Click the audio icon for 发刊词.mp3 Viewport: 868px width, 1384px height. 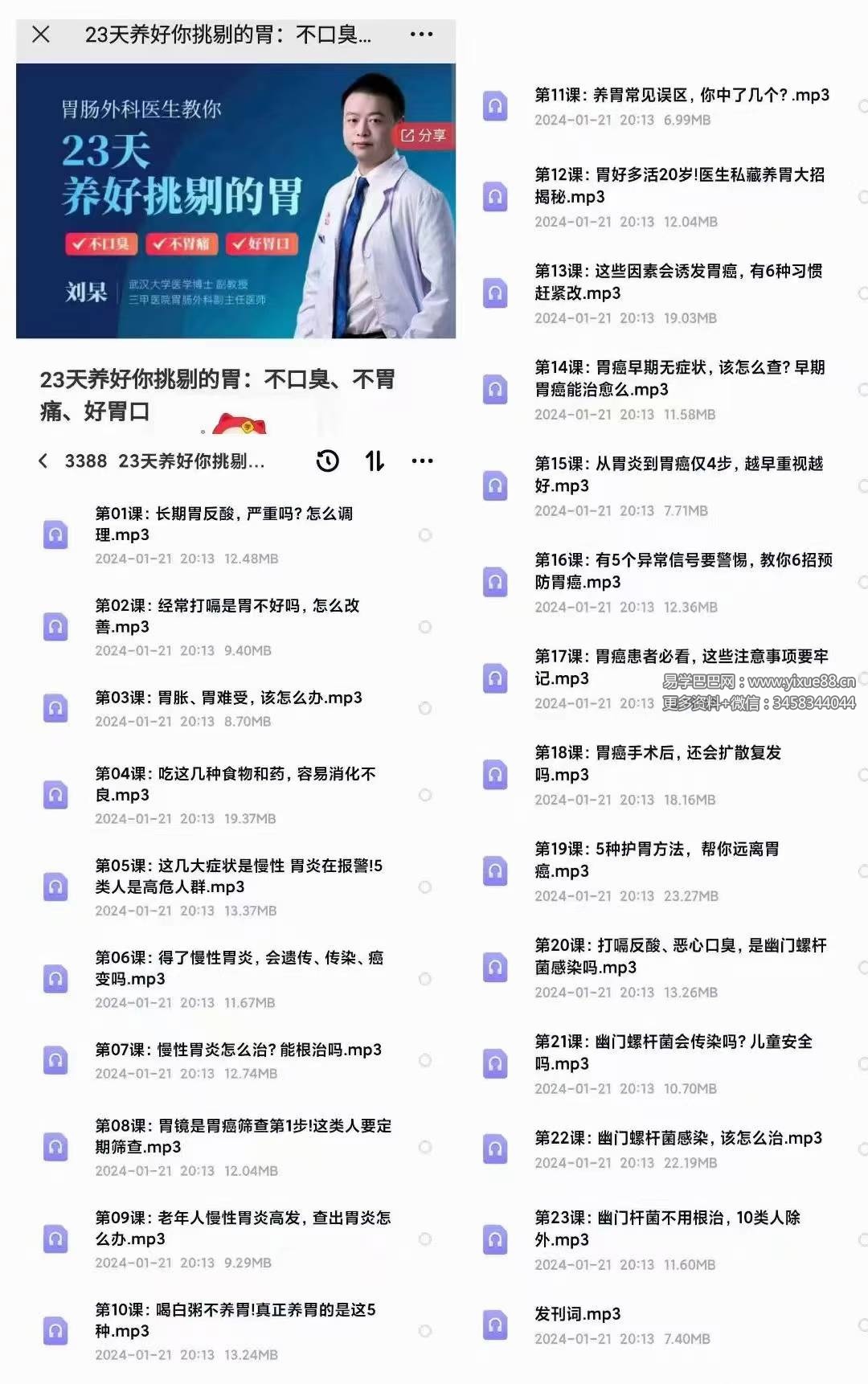pyautogui.click(x=496, y=1321)
